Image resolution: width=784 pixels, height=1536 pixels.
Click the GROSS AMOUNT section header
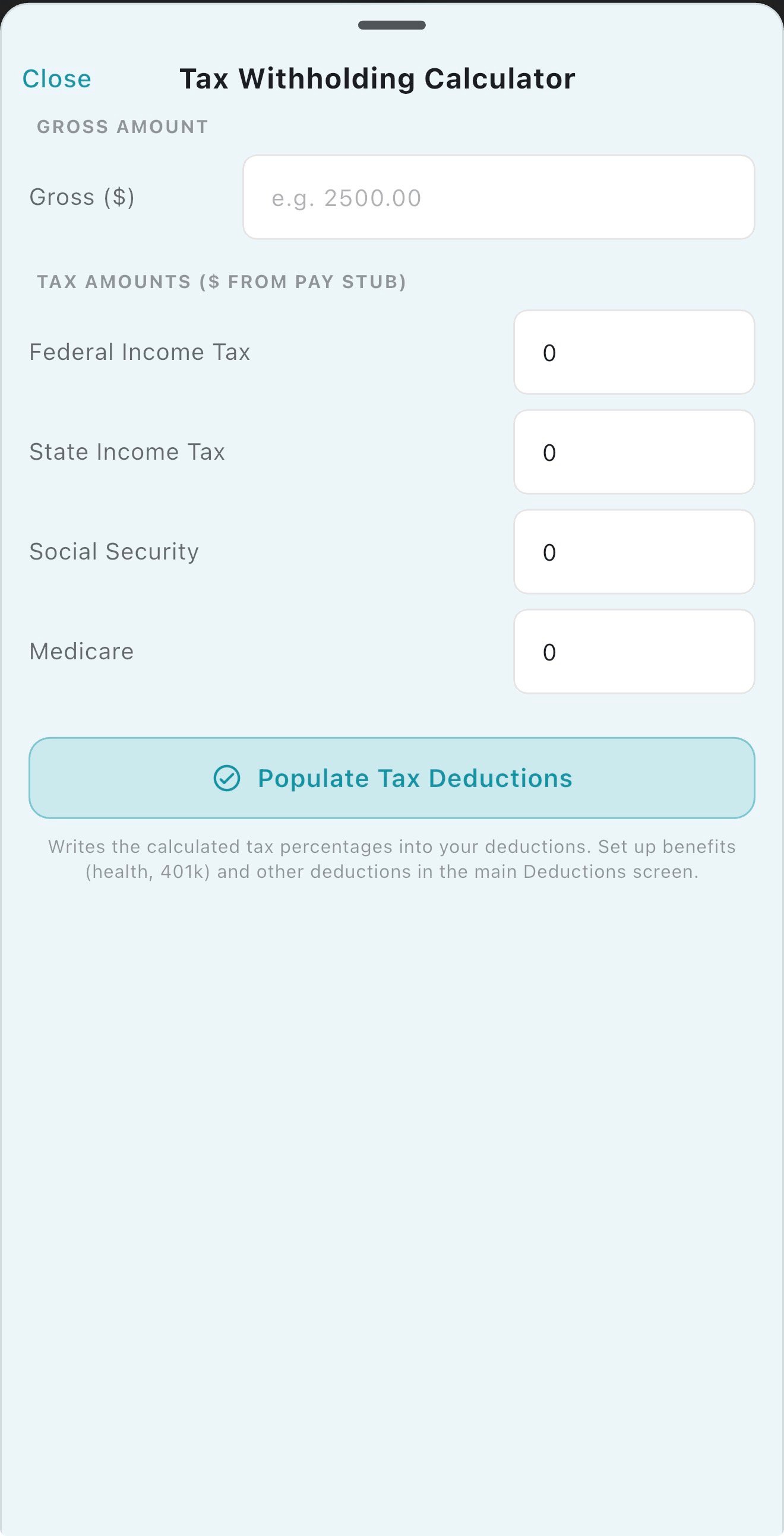122,126
